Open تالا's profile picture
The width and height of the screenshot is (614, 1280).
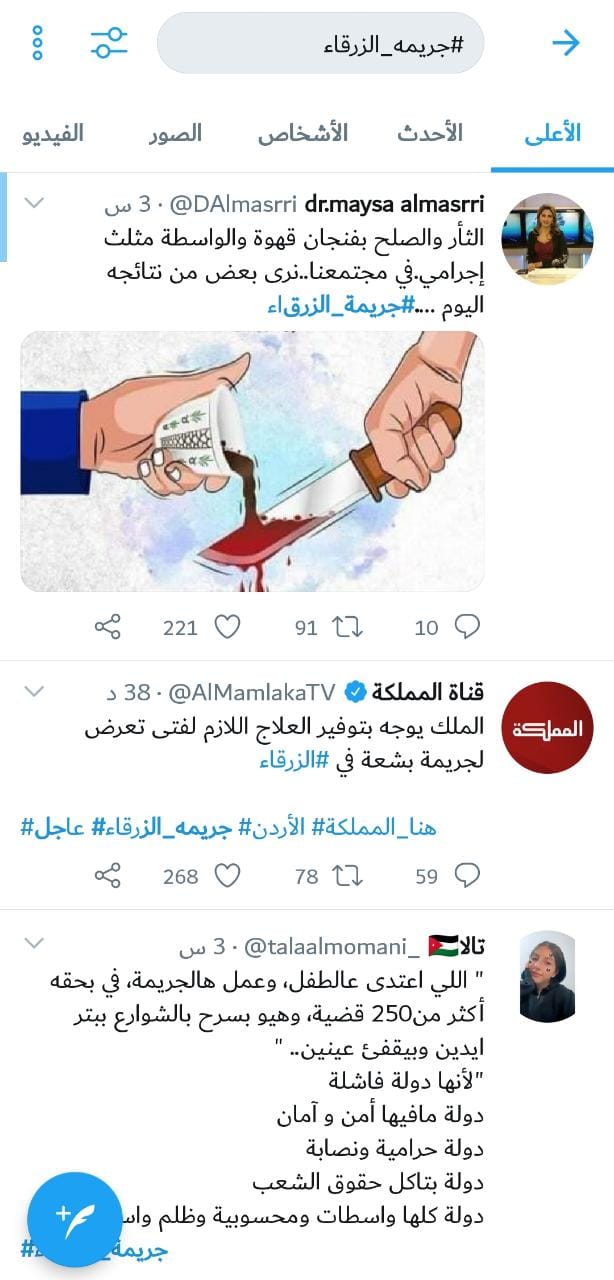tap(547, 977)
